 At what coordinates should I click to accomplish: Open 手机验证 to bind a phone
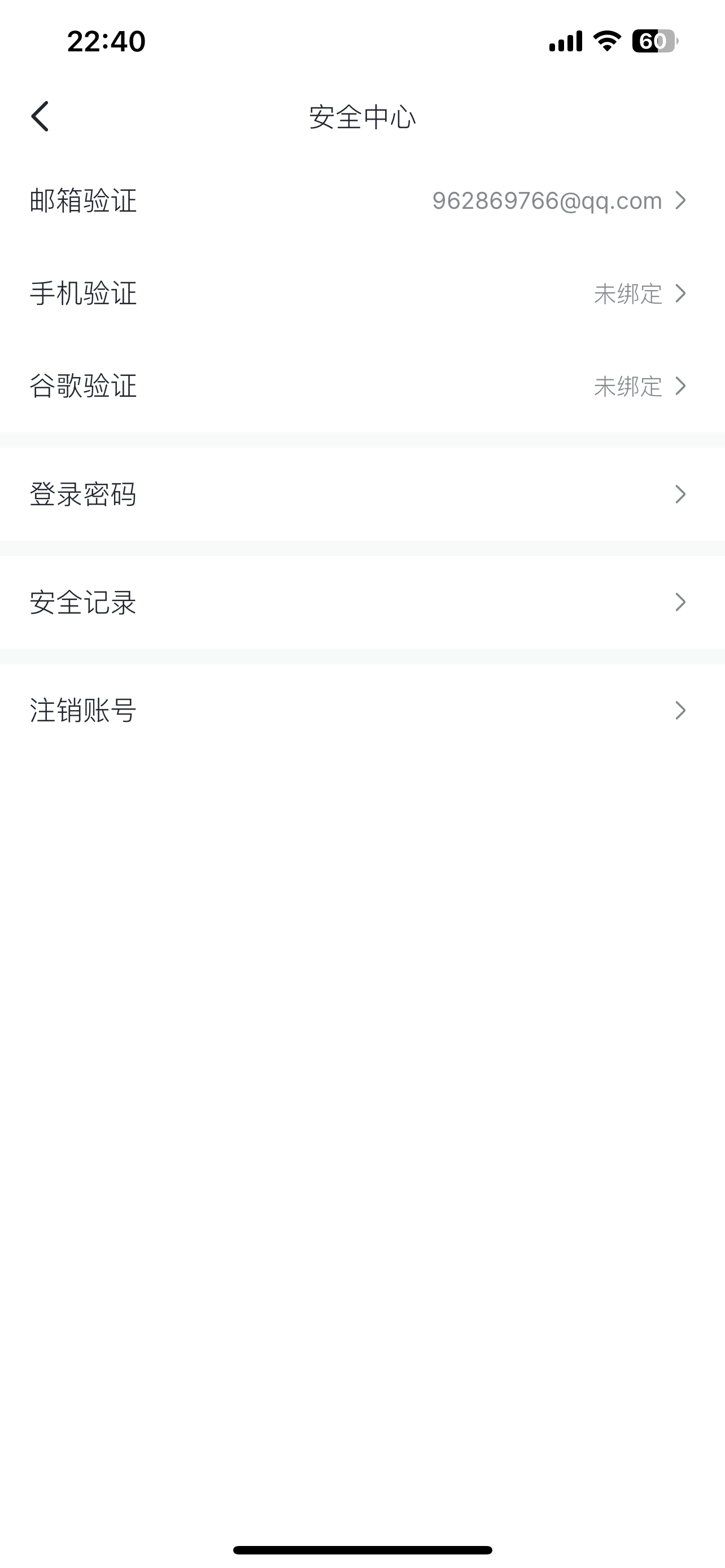point(361,294)
